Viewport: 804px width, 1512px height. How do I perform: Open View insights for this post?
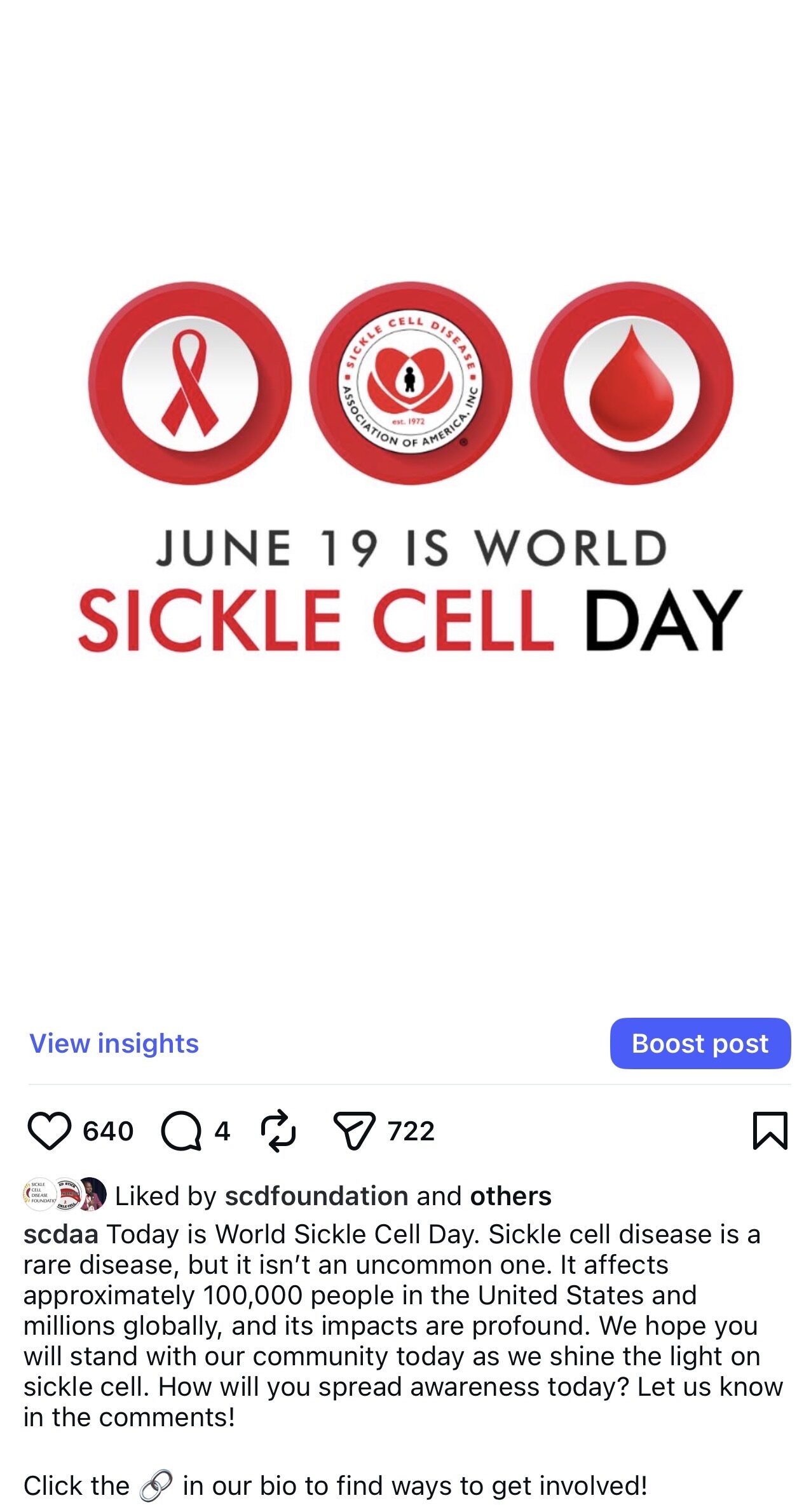114,1044
